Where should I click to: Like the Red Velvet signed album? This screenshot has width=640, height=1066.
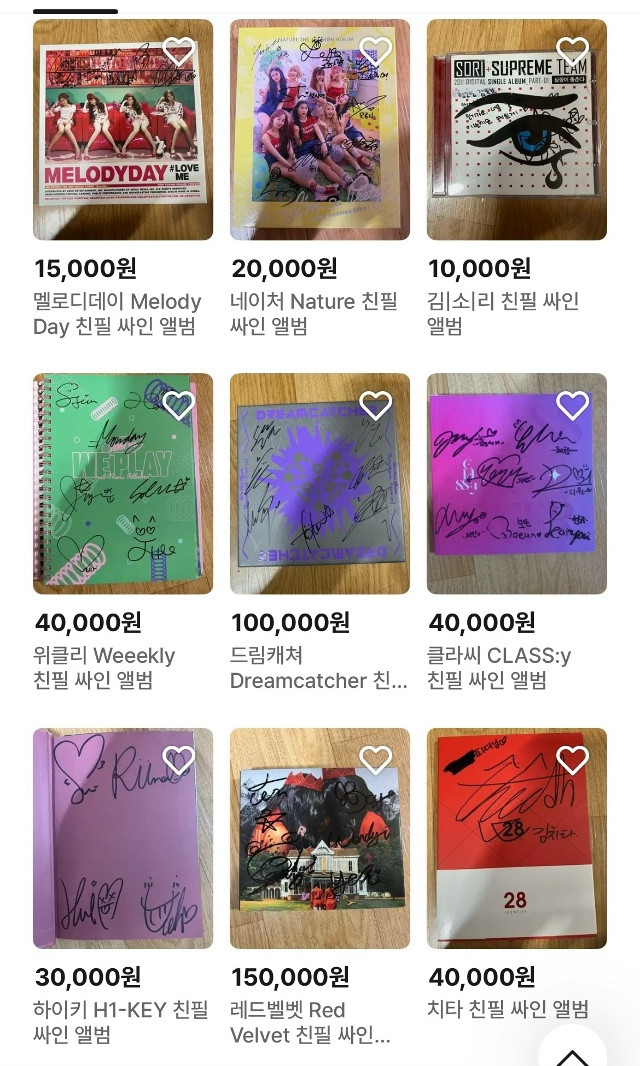pos(375,760)
